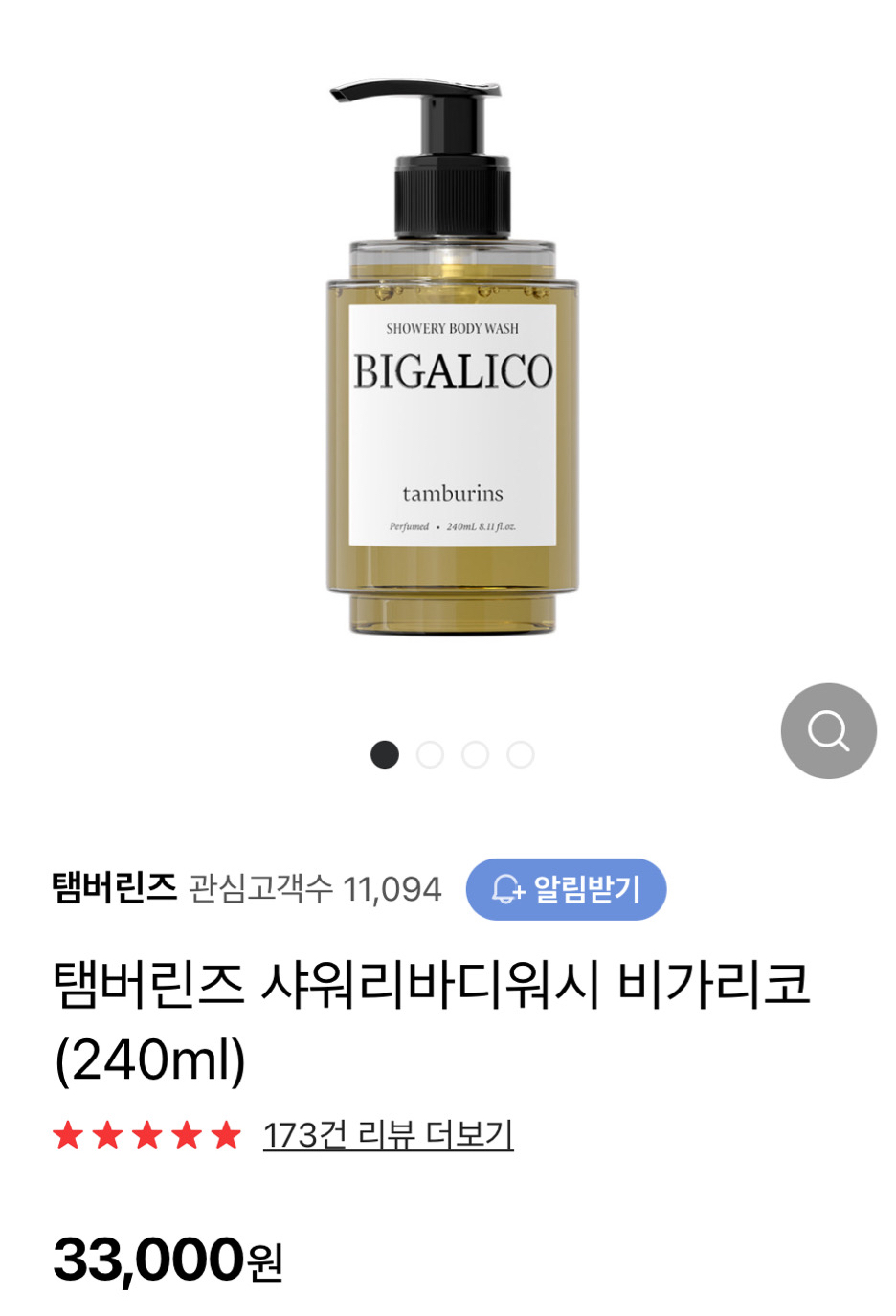Select the third carousel indicator dot
This screenshot has height=1316, width=896.
(475, 755)
